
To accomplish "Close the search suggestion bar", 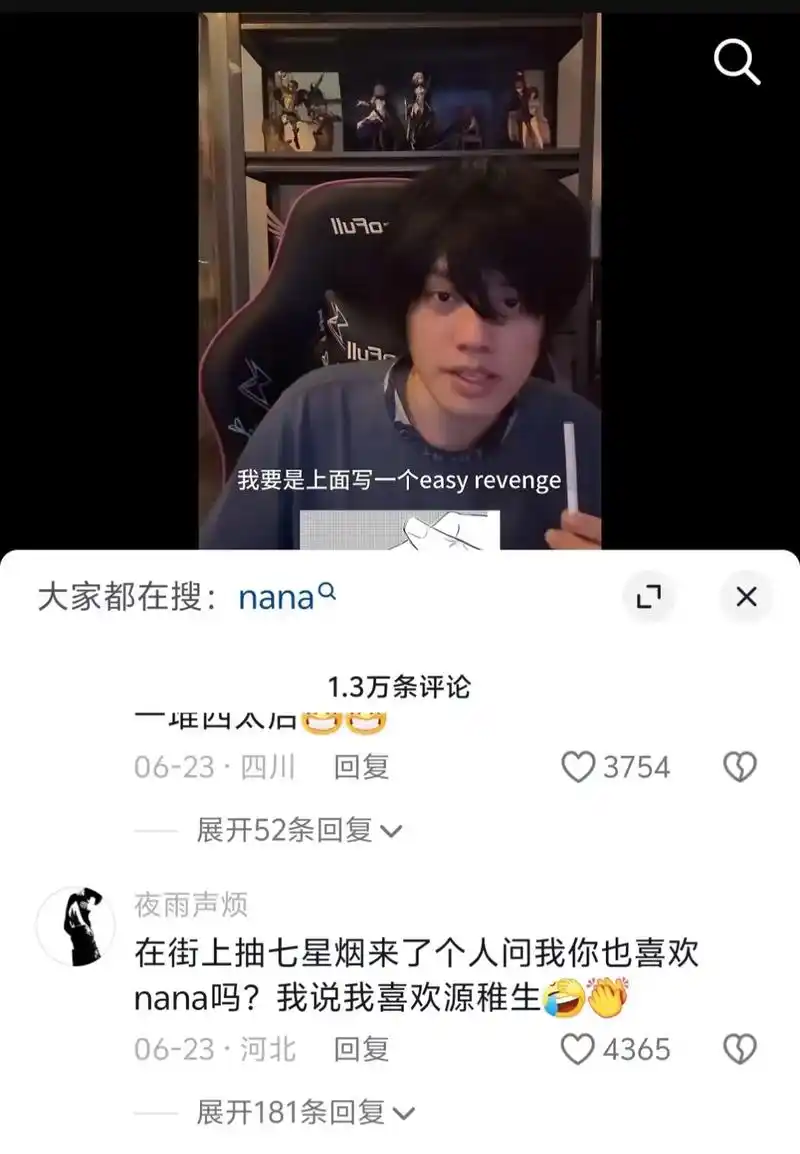I will coord(746,596).
